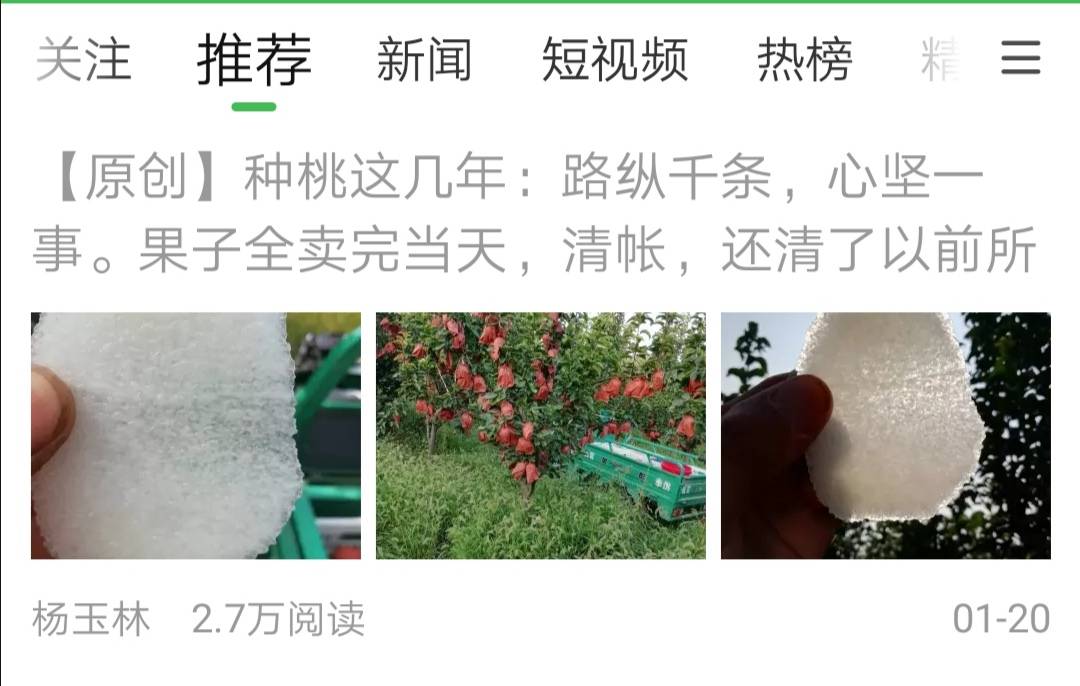Open the 新闻 tab
The image size is (1080, 686).
click(x=424, y=60)
